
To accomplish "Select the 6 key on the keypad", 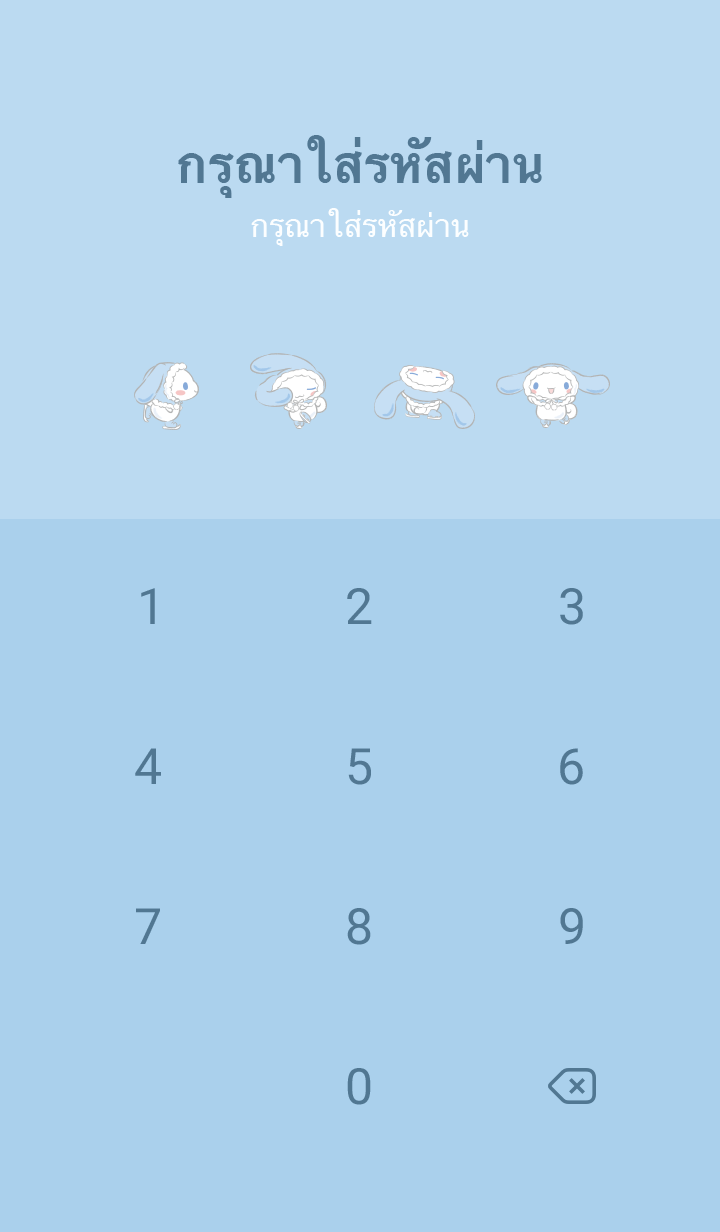I will [571, 767].
